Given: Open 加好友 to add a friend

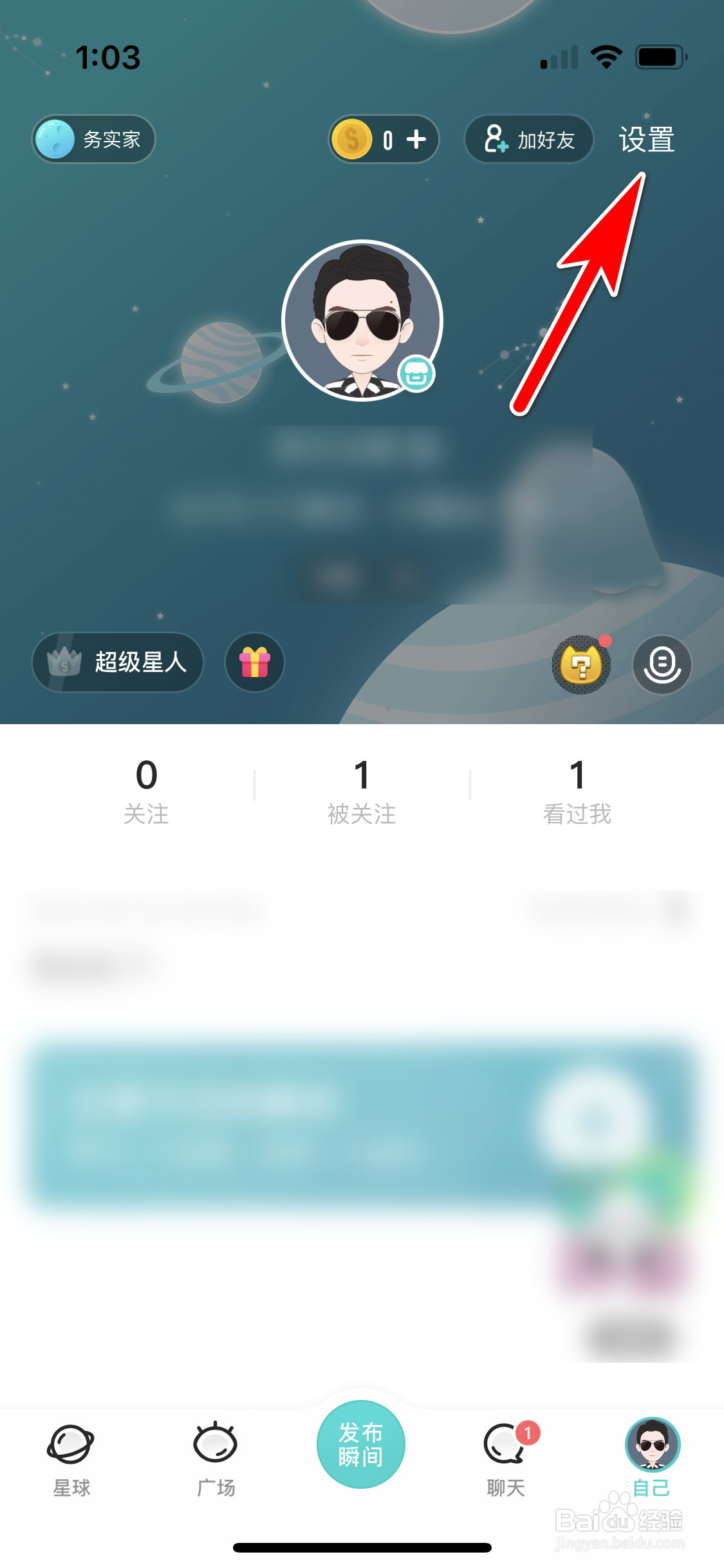Looking at the screenshot, I should point(528,139).
